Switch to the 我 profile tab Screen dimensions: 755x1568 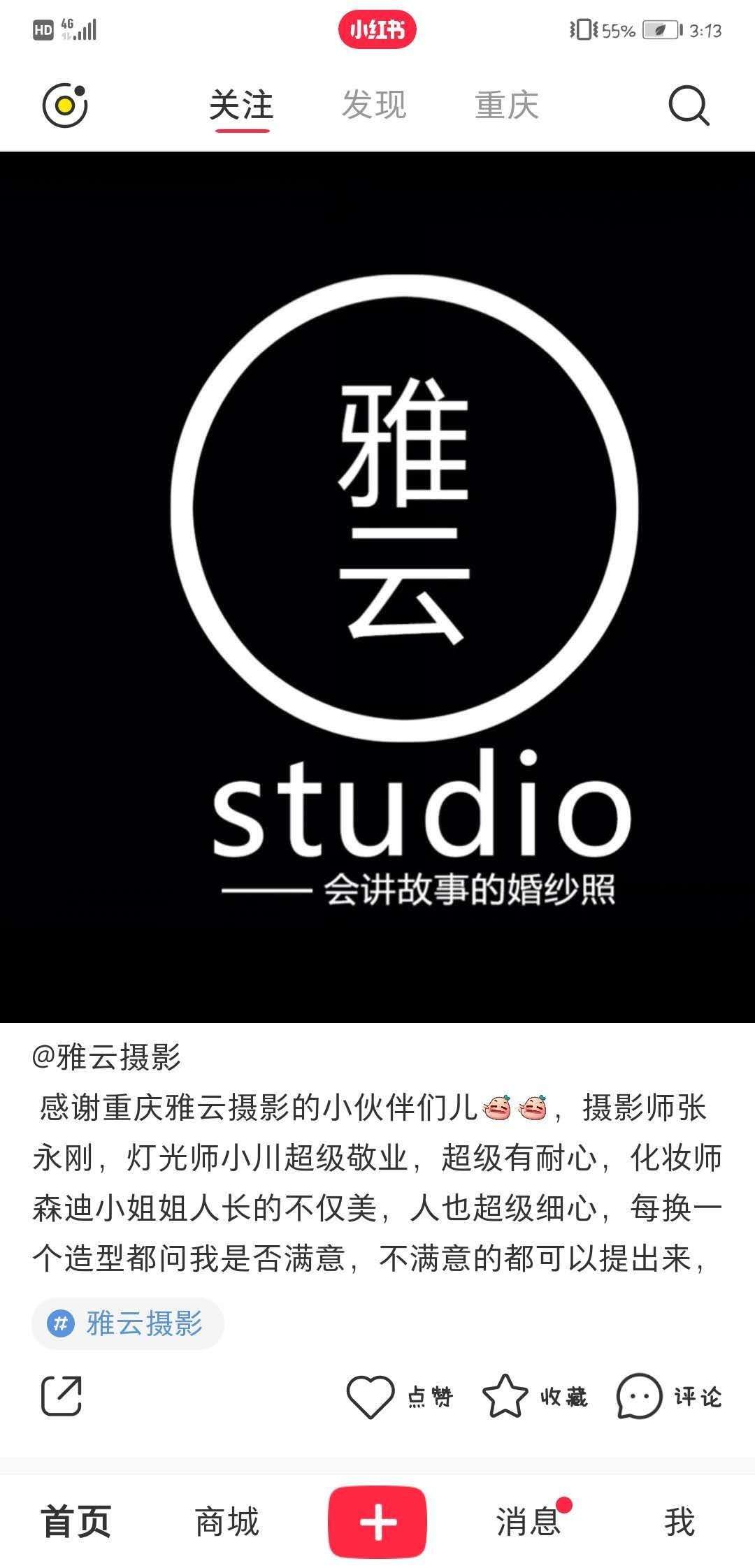tap(679, 1522)
